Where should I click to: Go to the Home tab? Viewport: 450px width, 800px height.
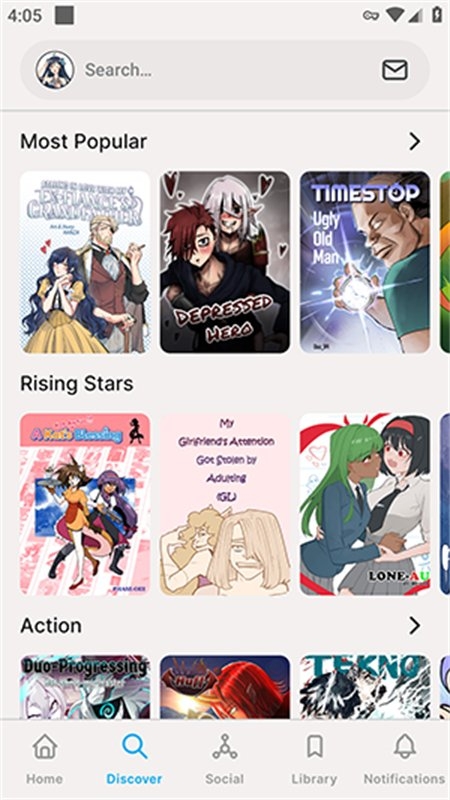(45, 760)
